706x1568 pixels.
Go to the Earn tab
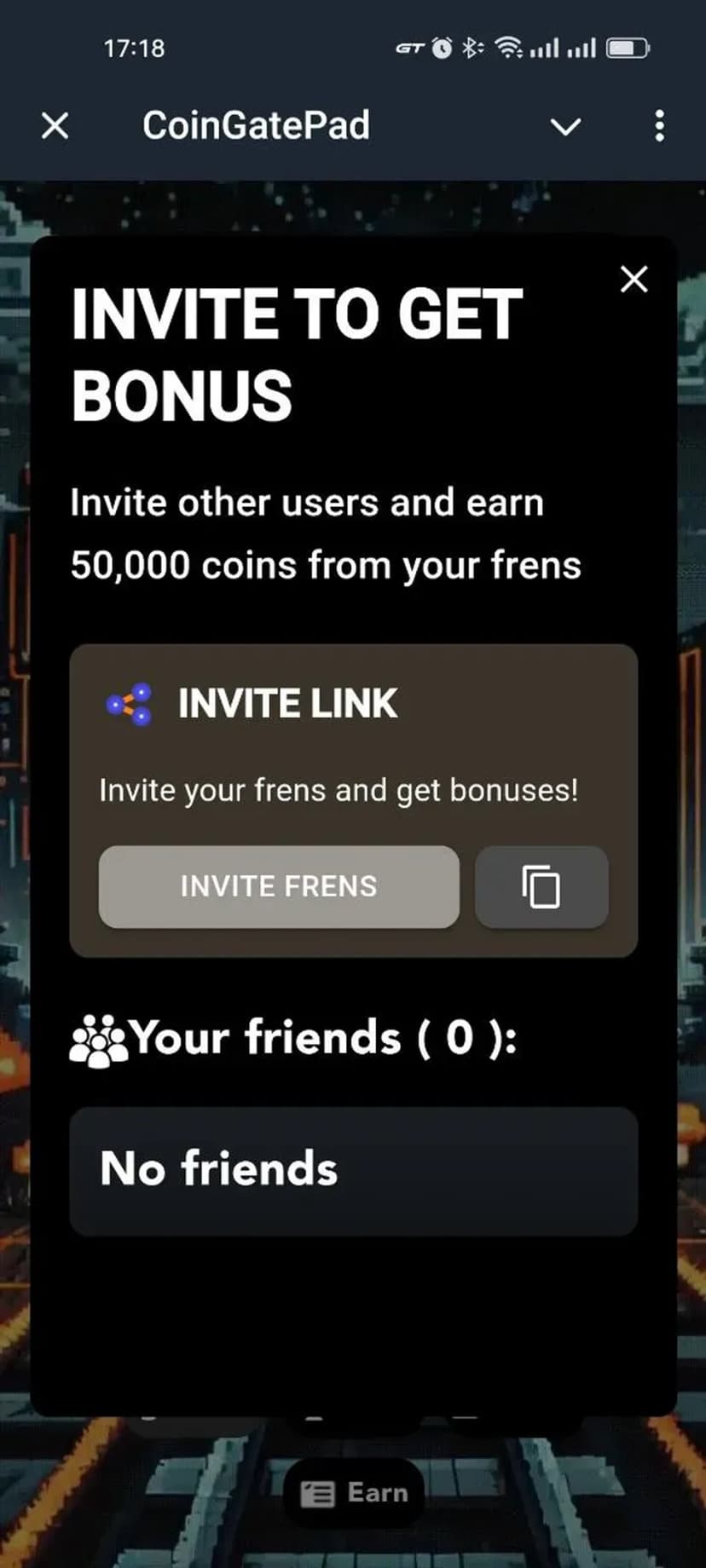pyautogui.click(x=354, y=1492)
